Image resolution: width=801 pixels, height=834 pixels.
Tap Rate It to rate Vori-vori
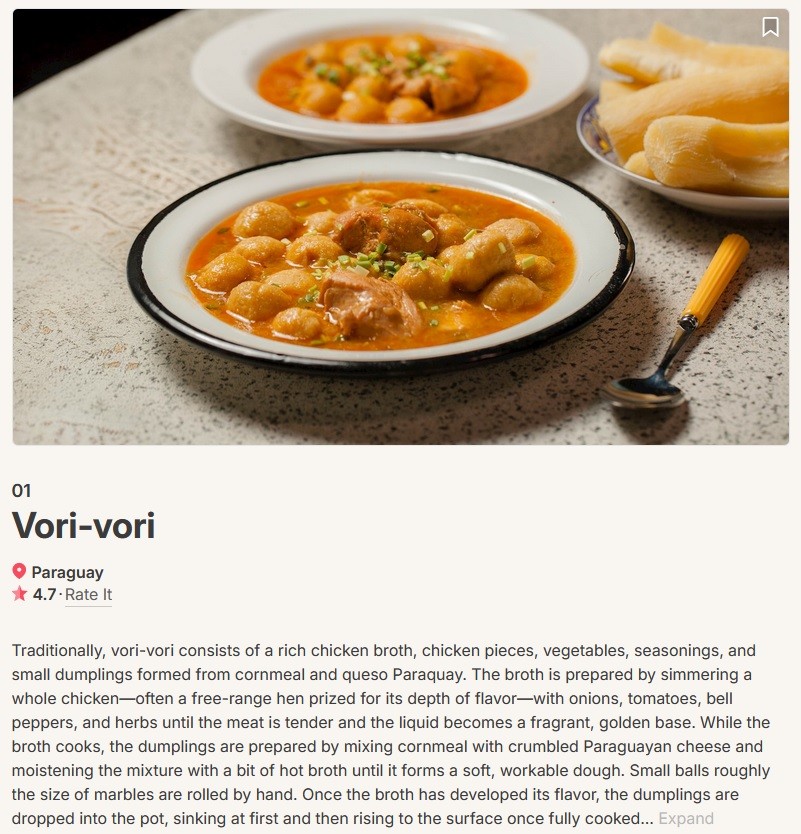pos(88,595)
